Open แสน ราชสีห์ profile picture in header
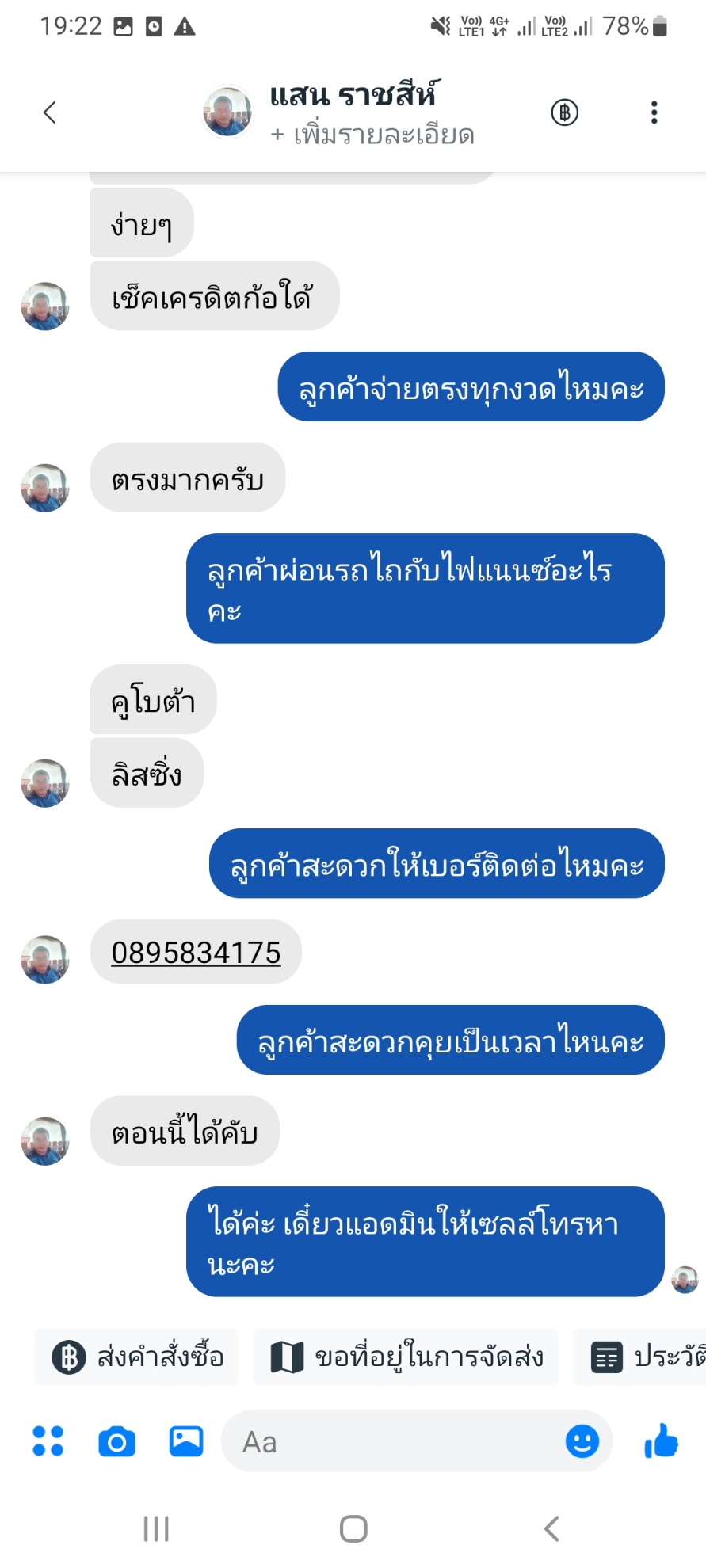This screenshot has width=706, height=1568. pos(228,112)
